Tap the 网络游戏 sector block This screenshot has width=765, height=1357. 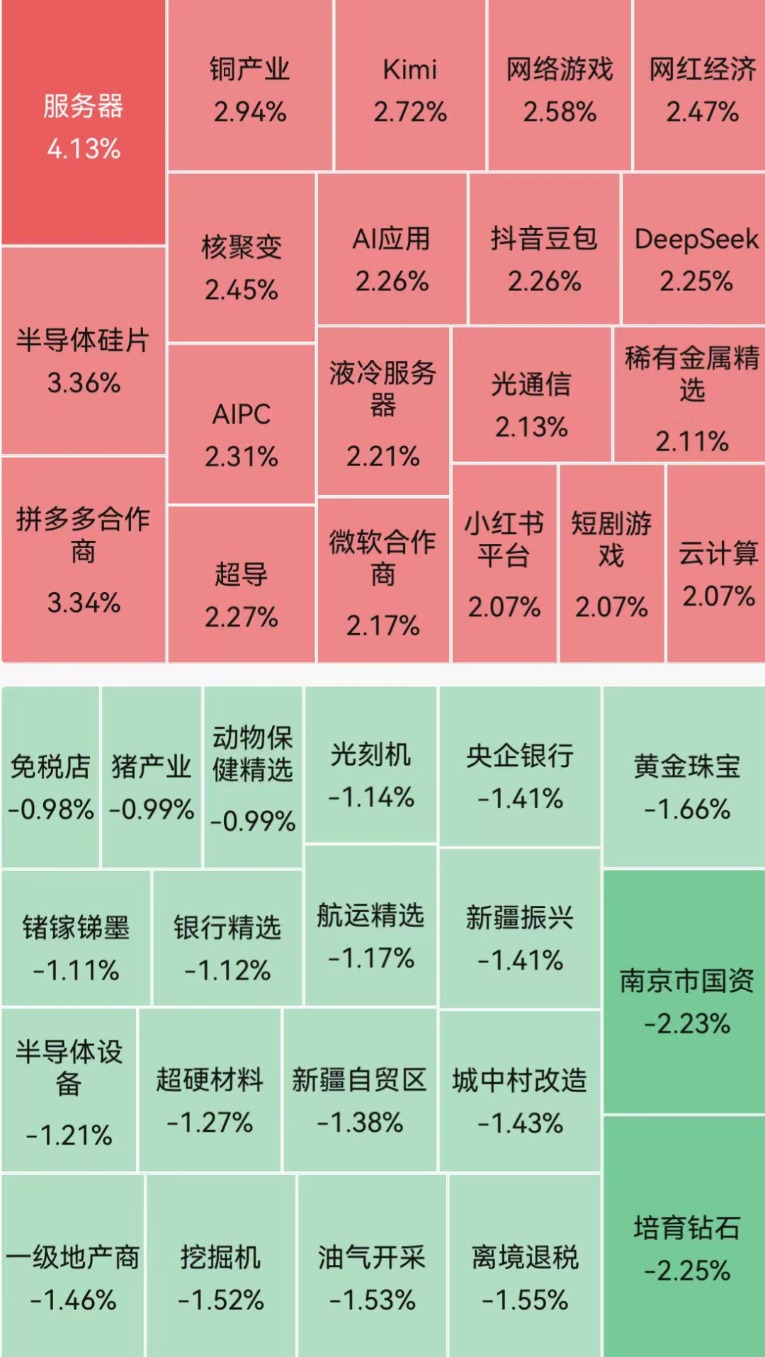(x=559, y=87)
